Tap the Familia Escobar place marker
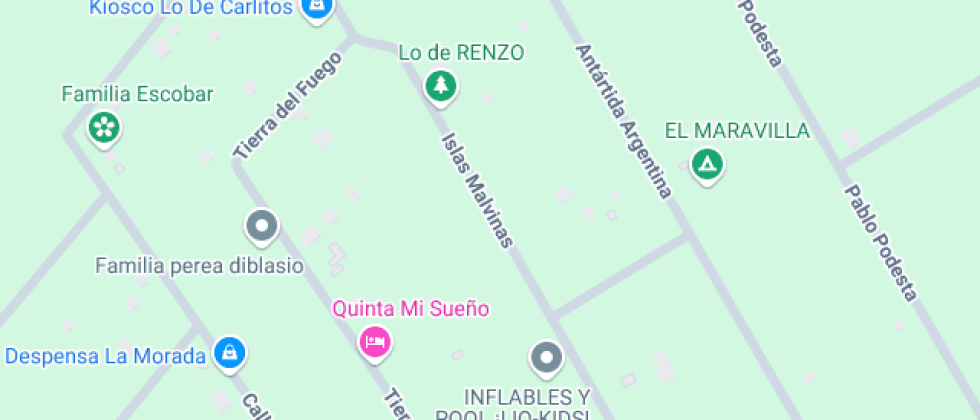980x420 pixels. 103,127
